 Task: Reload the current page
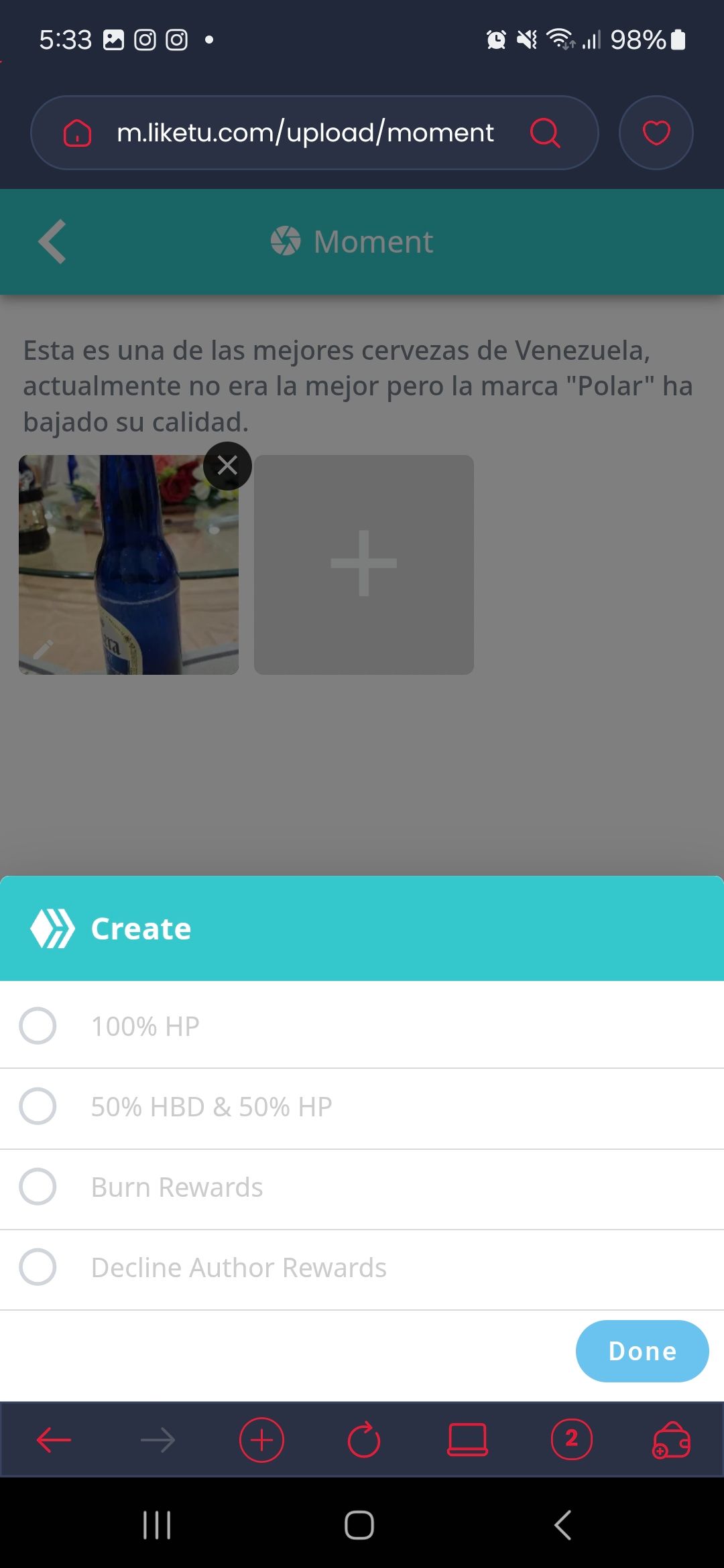[364, 1439]
